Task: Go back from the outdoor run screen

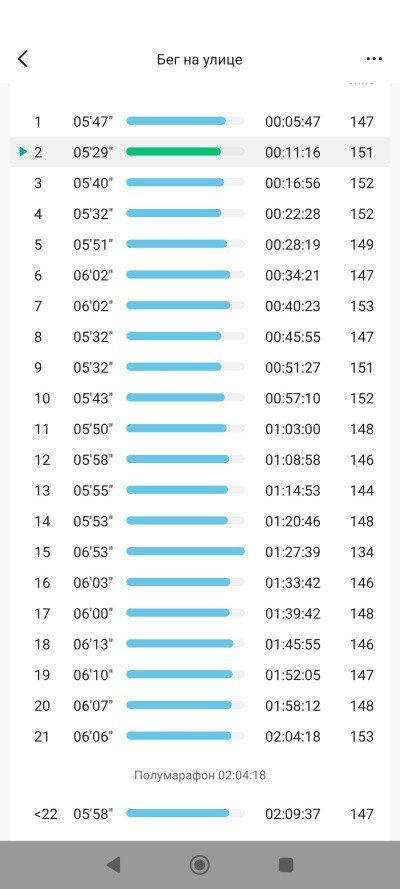Action: 23,59
